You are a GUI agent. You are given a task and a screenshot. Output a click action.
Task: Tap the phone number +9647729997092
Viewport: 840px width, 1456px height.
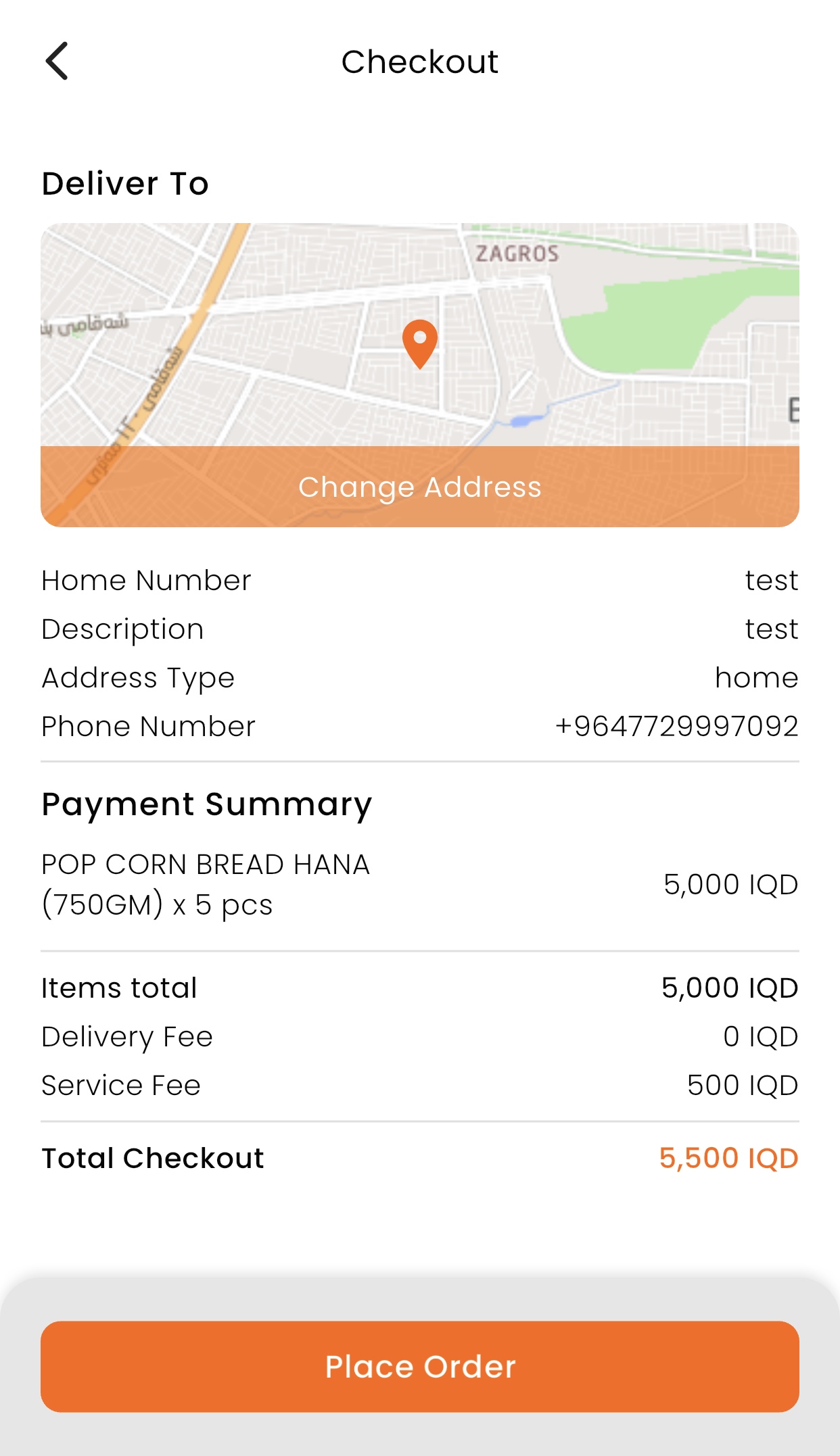coord(676,726)
